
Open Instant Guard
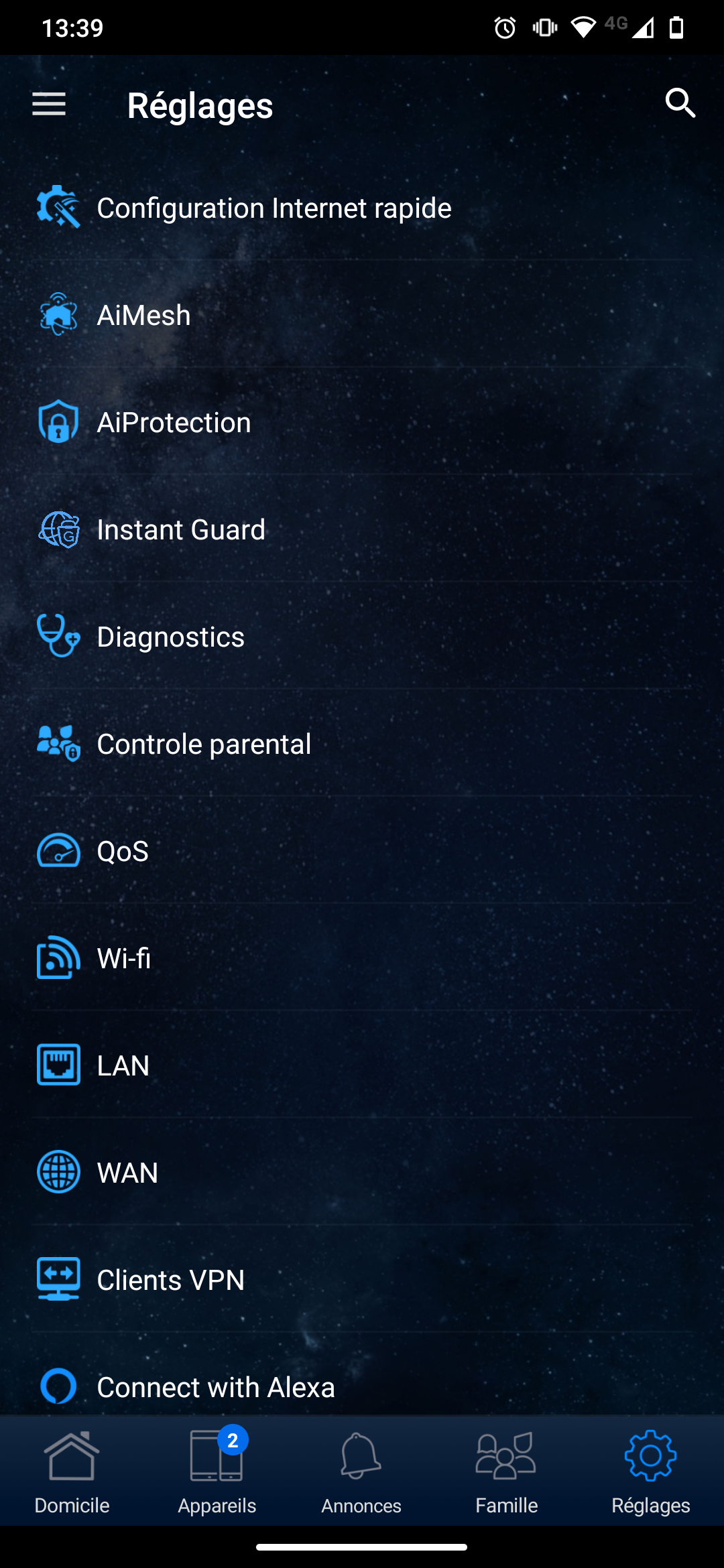362,529
